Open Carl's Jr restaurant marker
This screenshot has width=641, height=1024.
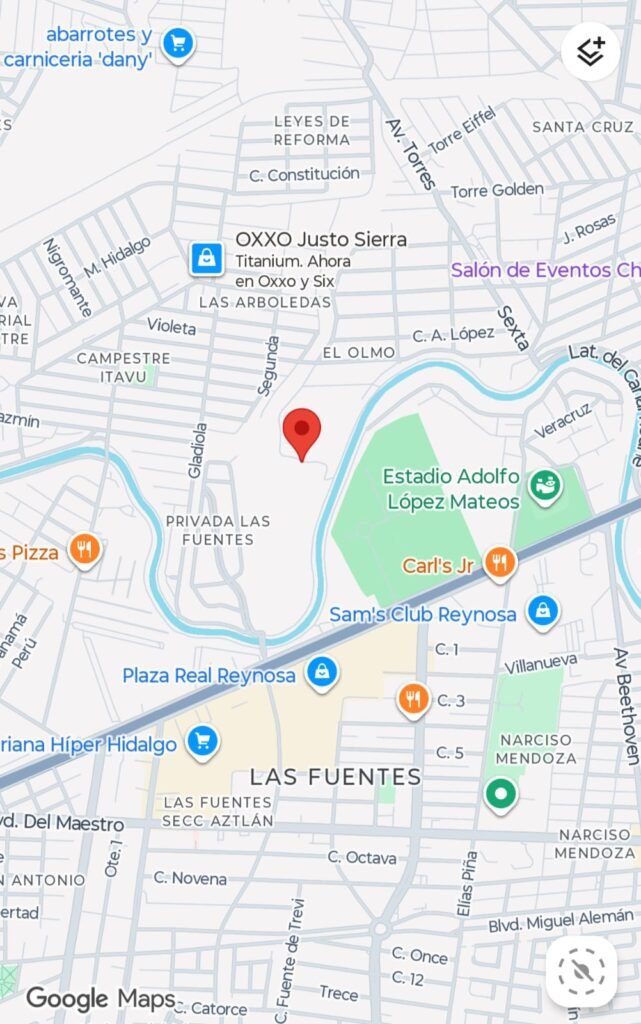click(500, 563)
